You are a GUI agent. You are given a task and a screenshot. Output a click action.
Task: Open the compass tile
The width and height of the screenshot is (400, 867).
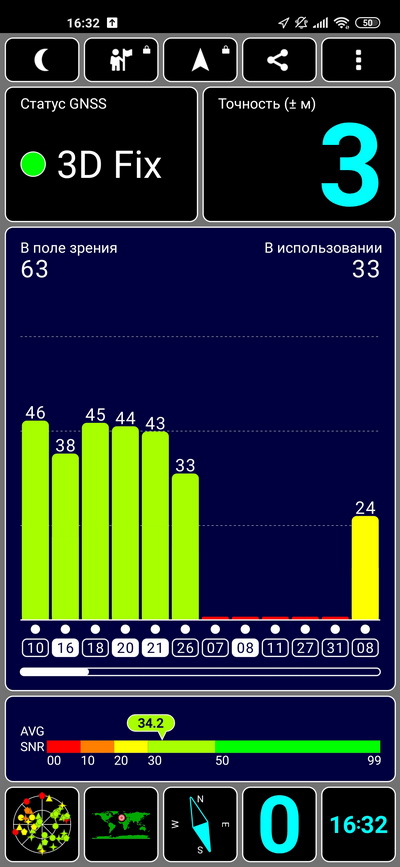pyautogui.click(x=200, y=824)
